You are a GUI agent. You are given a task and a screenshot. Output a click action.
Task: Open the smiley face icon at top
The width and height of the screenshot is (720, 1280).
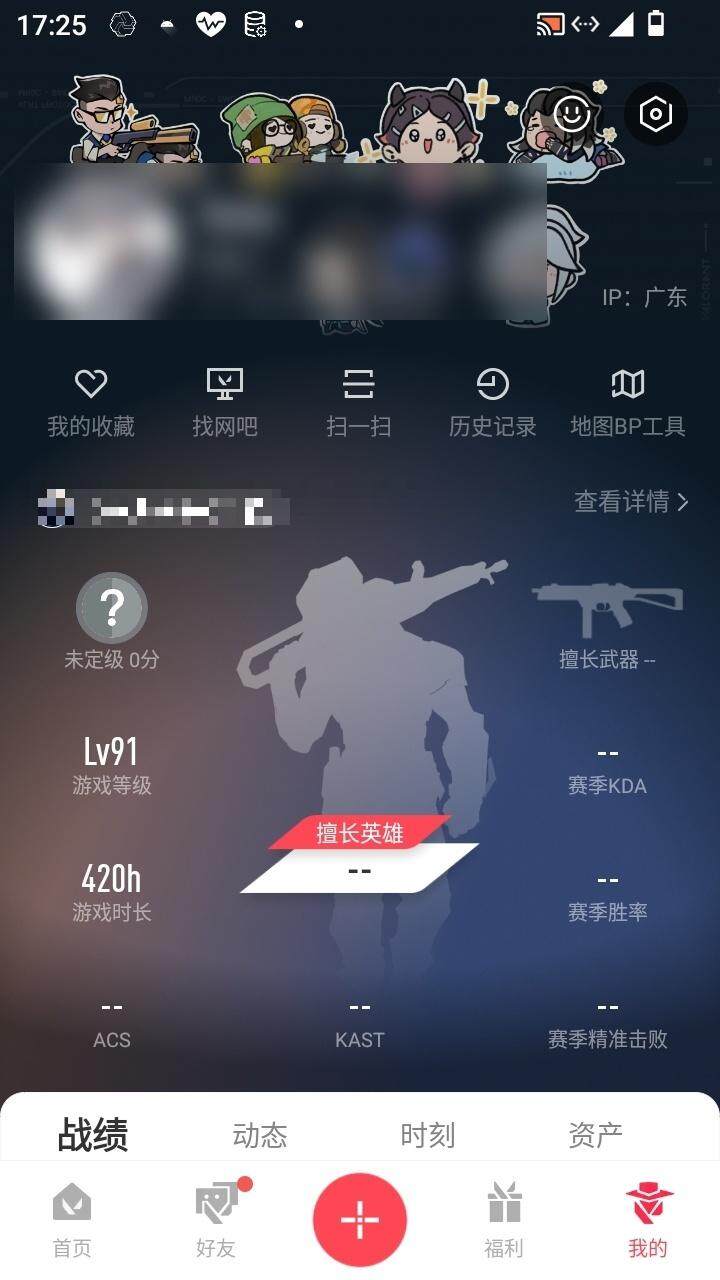point(572,114)
